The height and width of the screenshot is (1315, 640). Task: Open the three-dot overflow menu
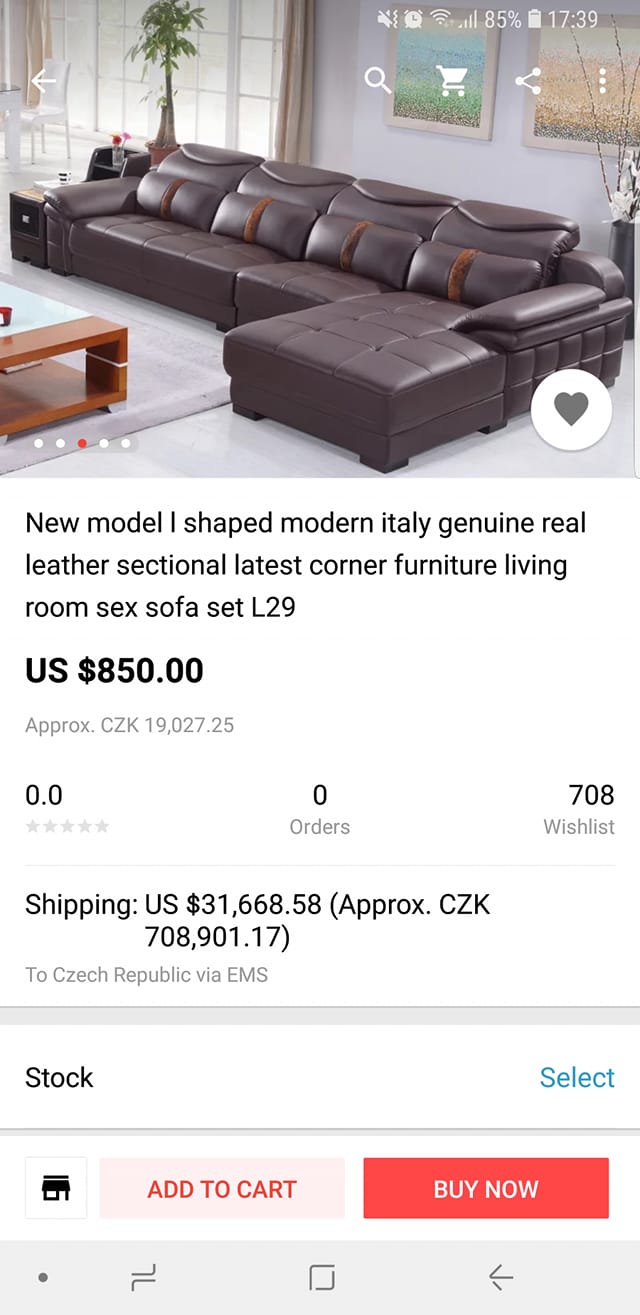tap(602, 81)
